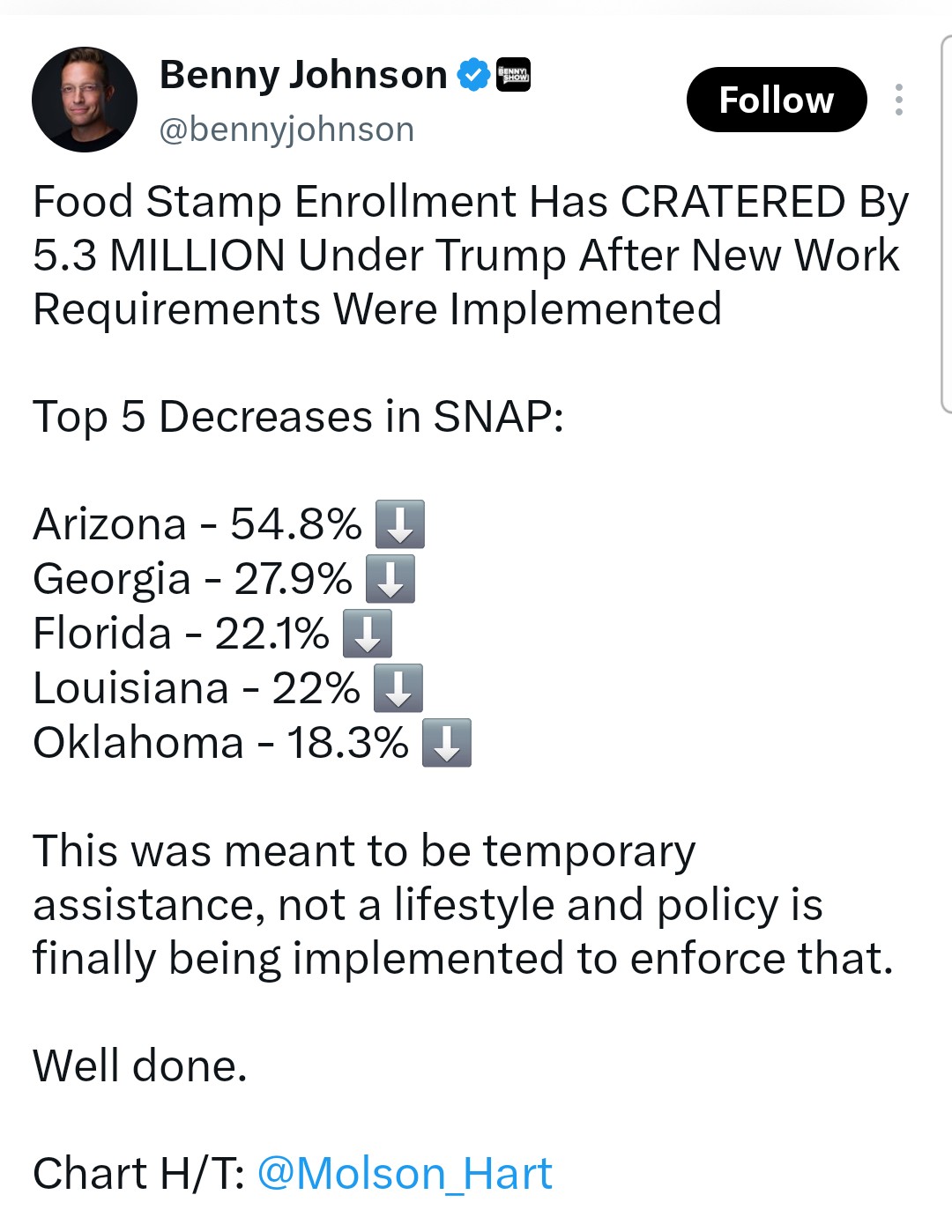This screenshot has width=952, height=1232.
Task: Open Benny Johnson's profile picture
Action: 85,100
